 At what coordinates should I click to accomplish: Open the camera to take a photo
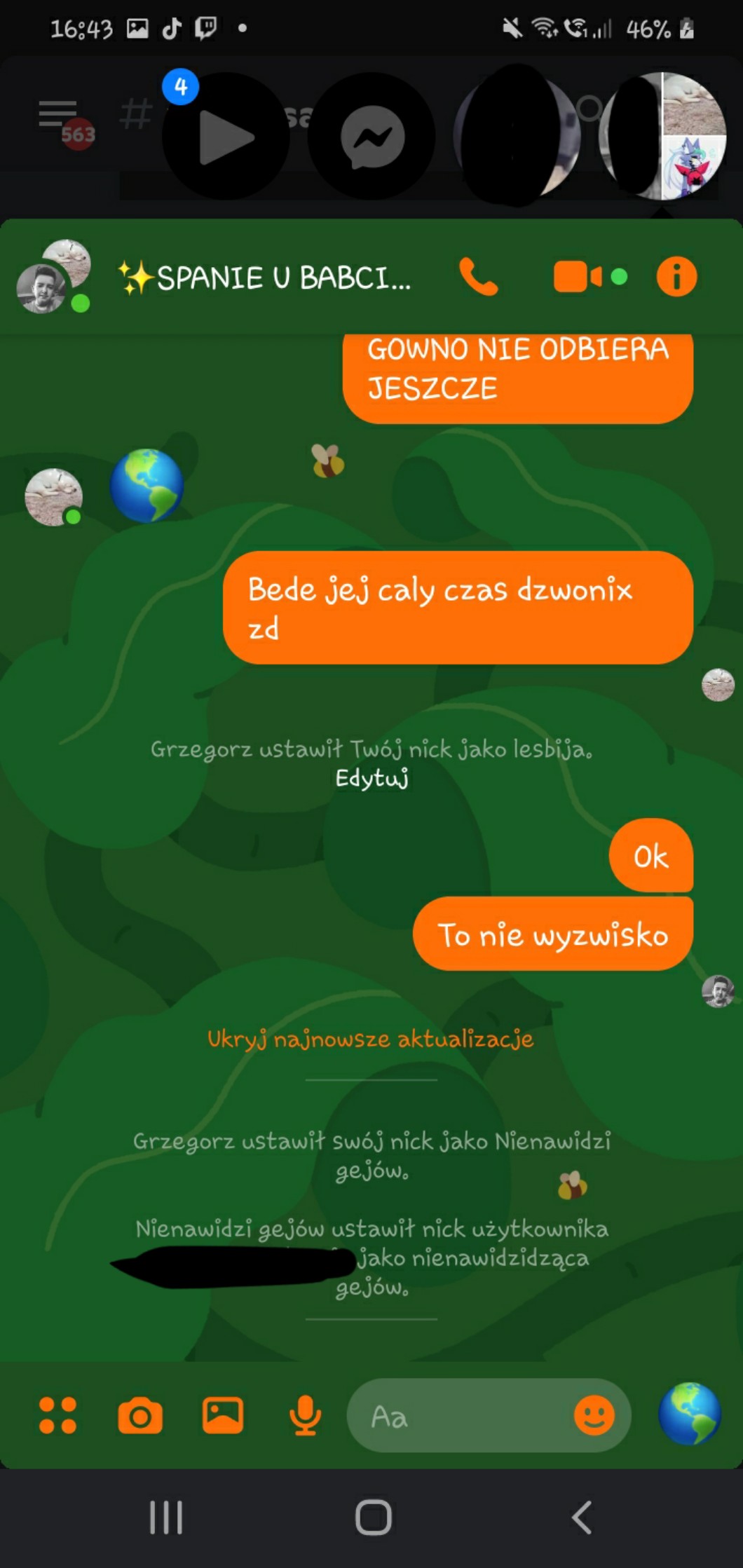coord(140,1415)
